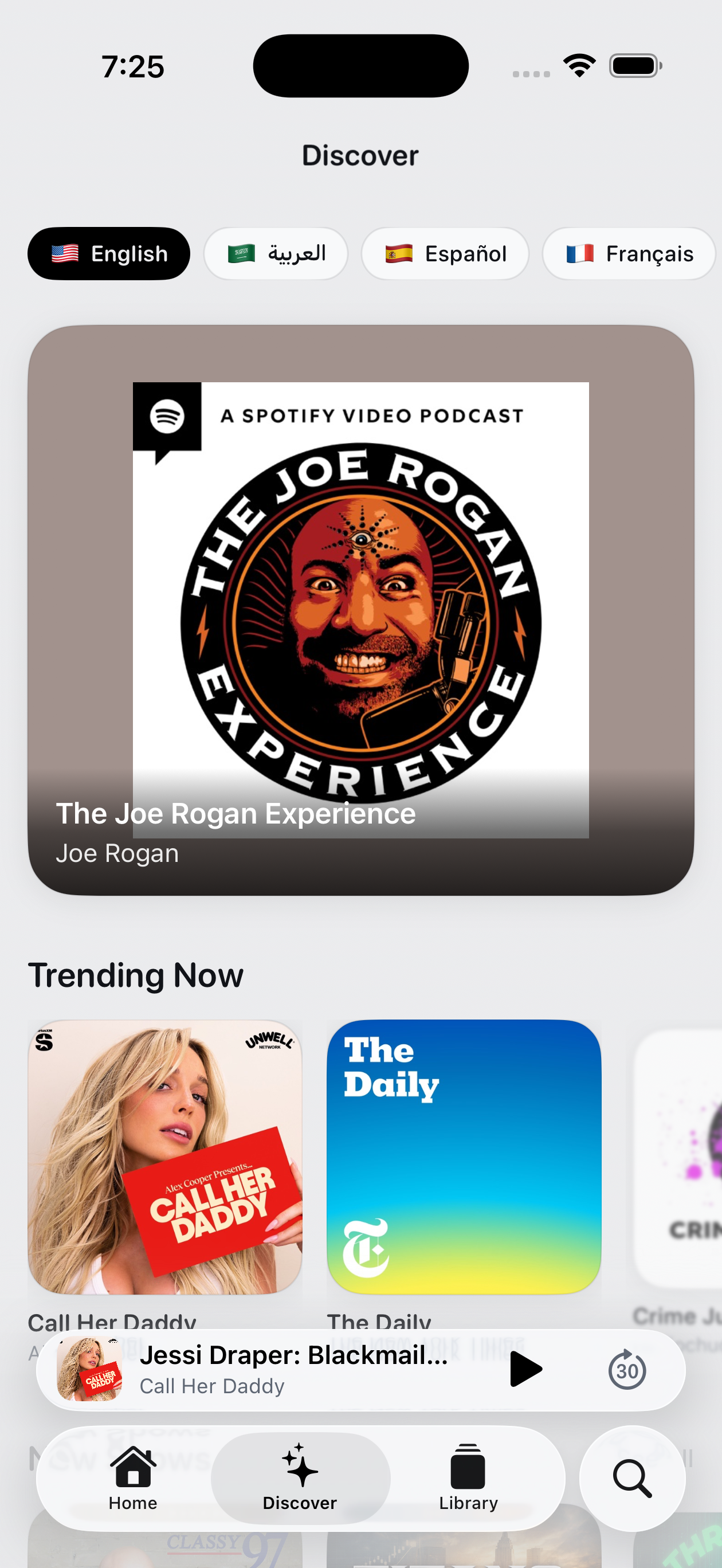The height and width of the screenshot is (1568, 722).
Task: Open search with the magnifier icon
Action: 632,1478
